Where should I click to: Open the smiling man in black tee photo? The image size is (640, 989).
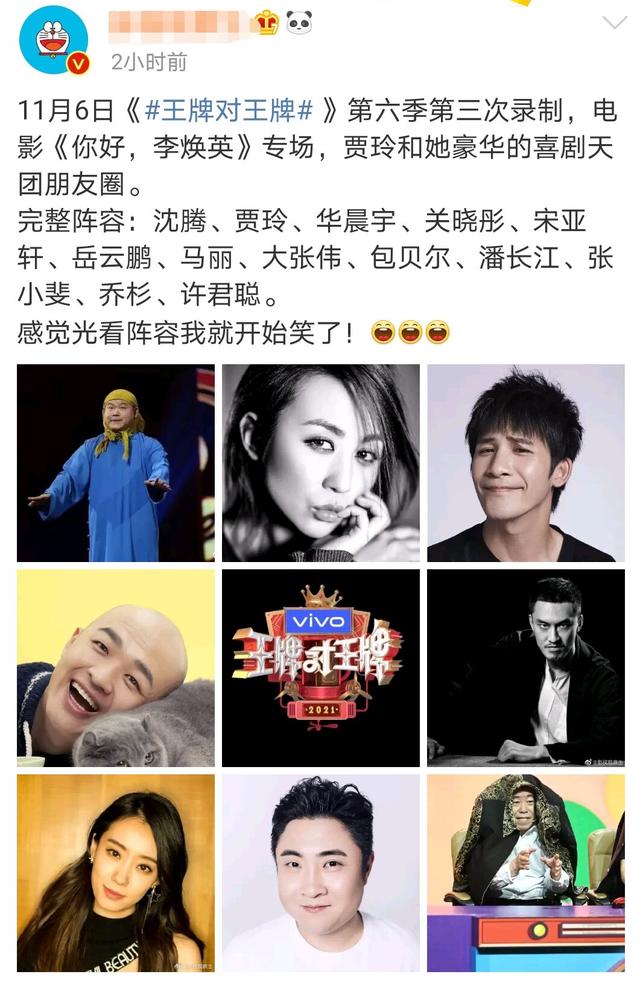526,462
